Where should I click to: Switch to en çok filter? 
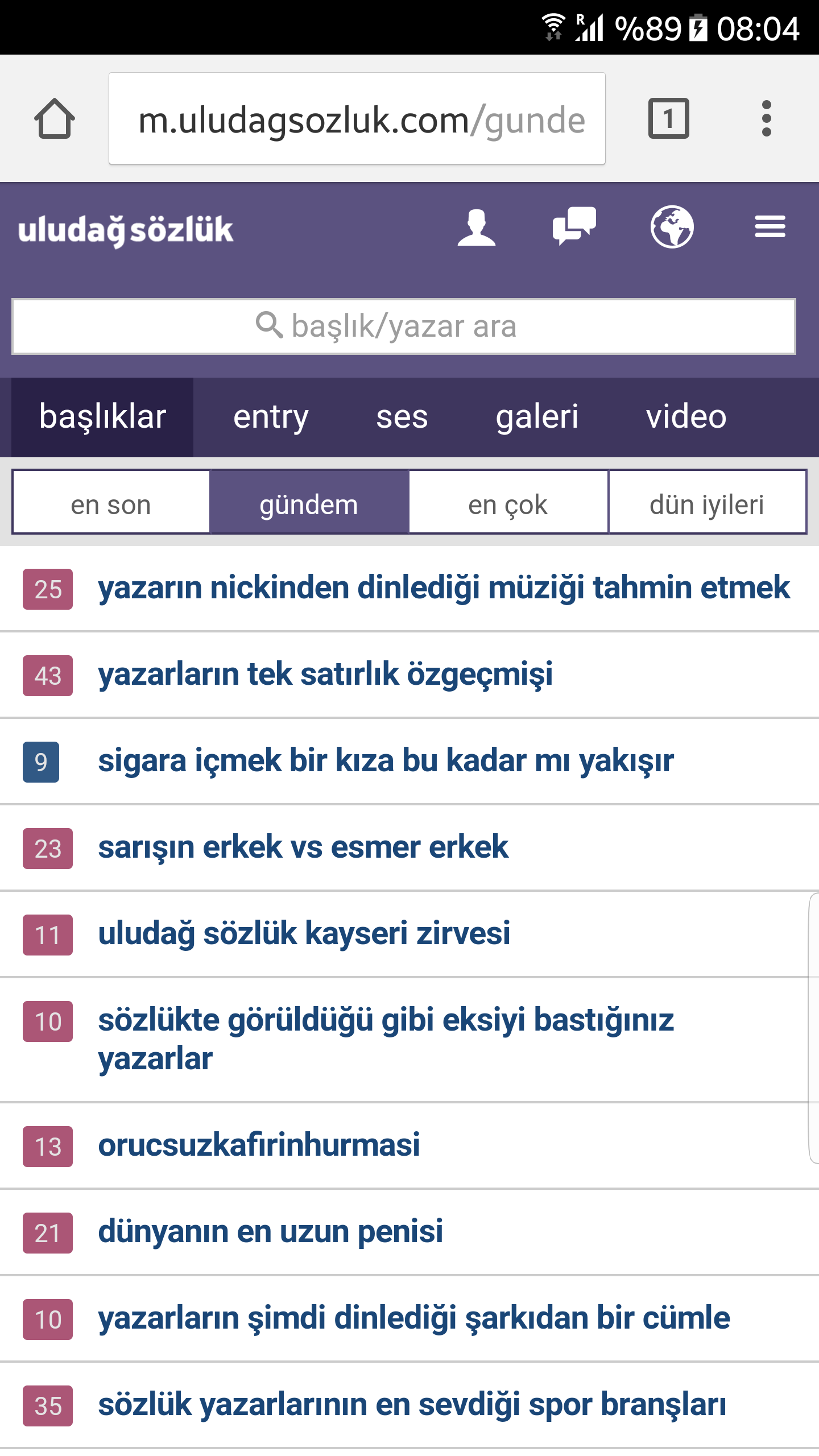pyautogui.click(x=508, y=504)
